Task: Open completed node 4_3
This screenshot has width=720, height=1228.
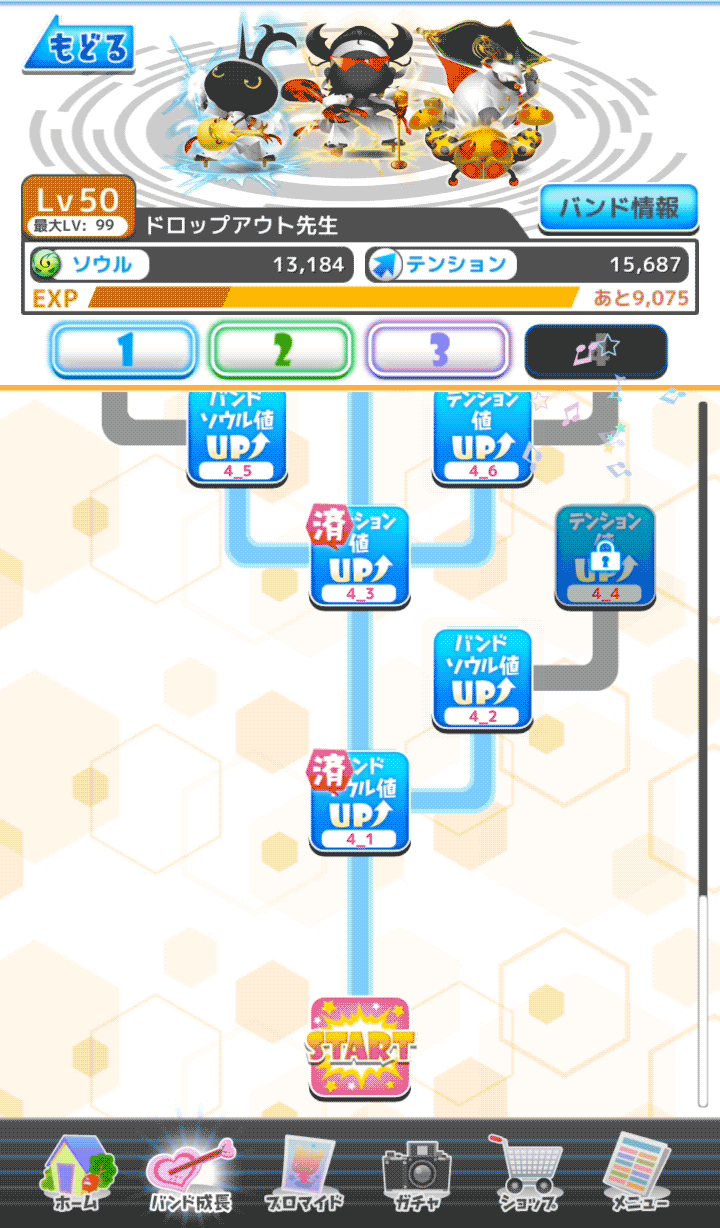Action: pyautogui.click(x=359, y=556)
